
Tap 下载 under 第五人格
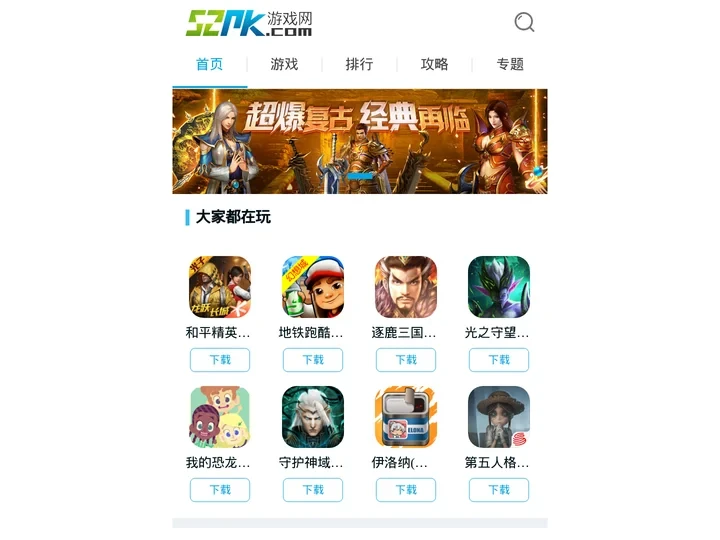coord(499,490)
